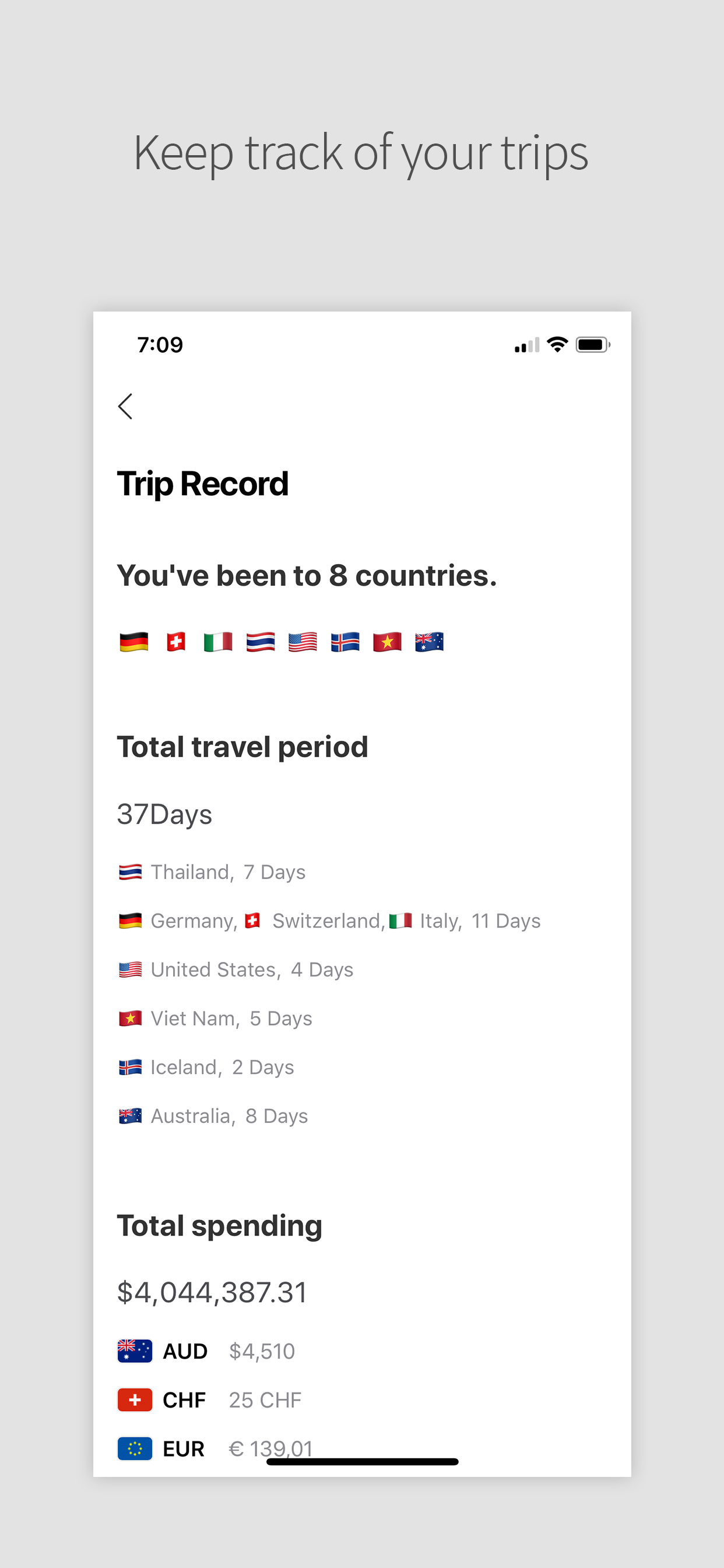Go back using the chevron arrow
The image size is (724, 1568).
point(126,406)
